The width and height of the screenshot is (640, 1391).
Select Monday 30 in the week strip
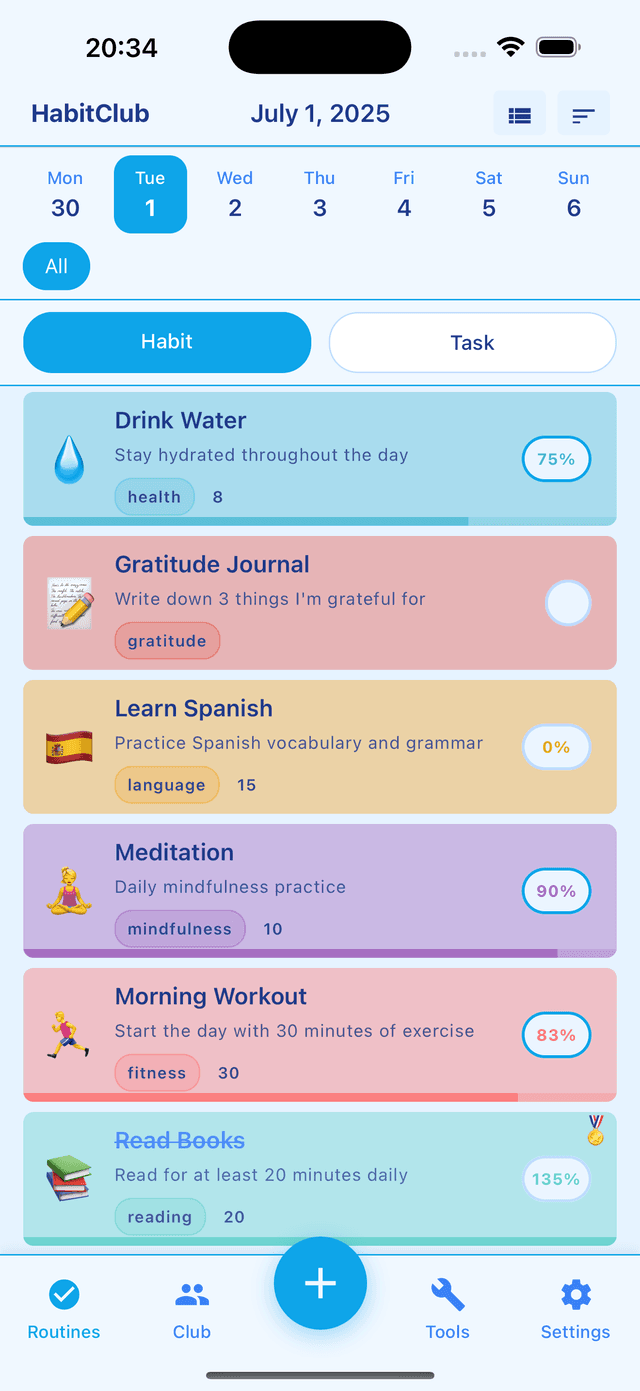click(x=65, y=194)
